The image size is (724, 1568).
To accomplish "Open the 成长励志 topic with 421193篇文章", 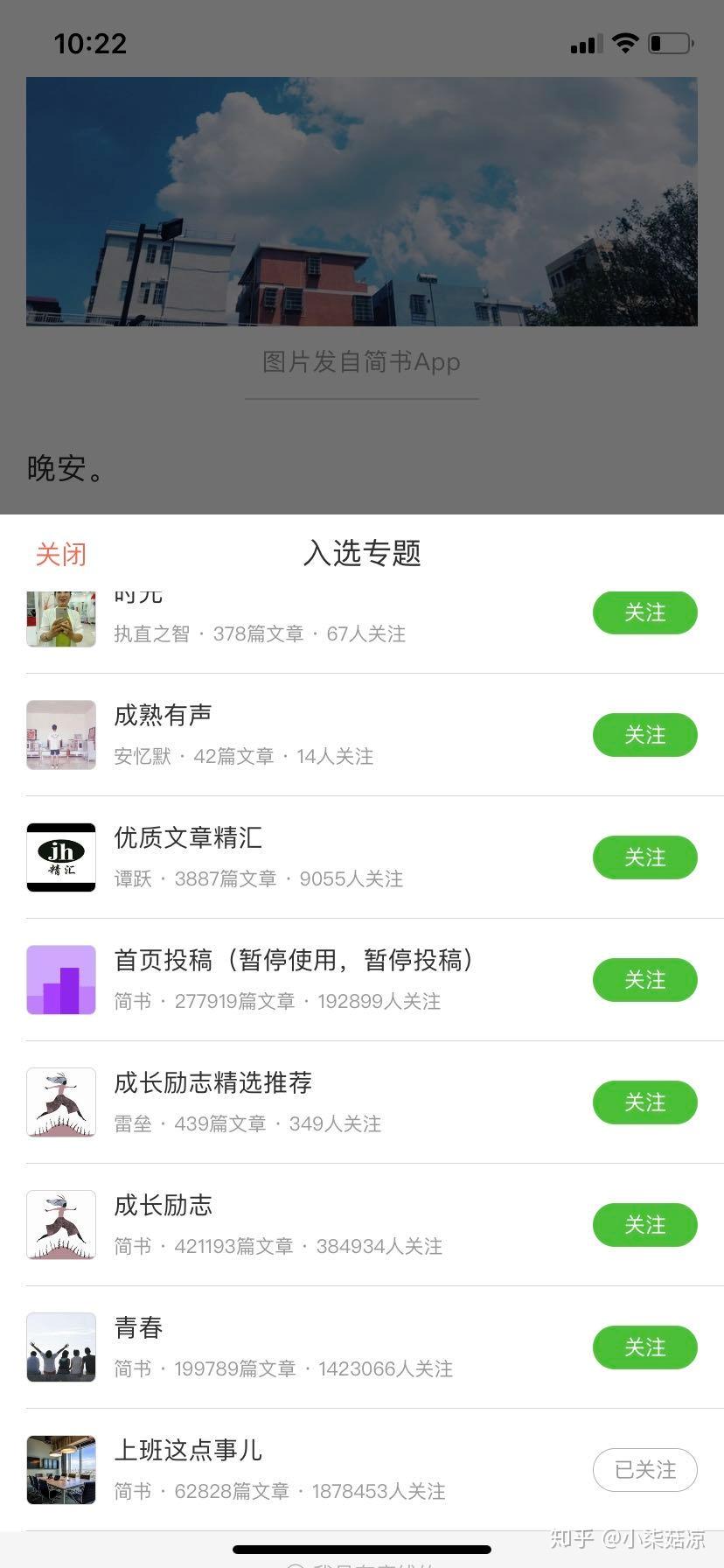I will click(x=164, y=1206).
